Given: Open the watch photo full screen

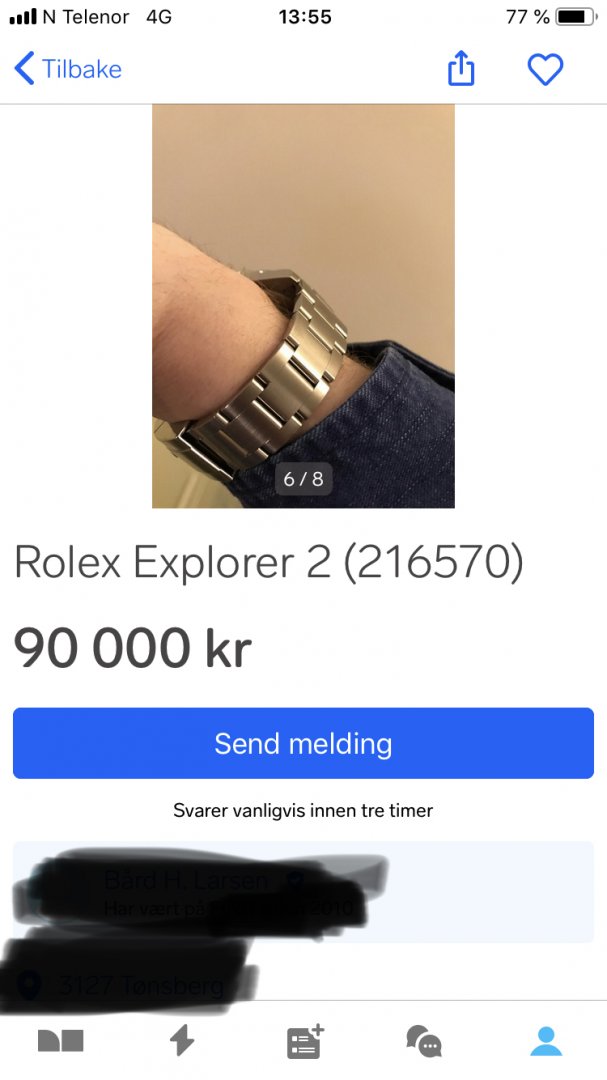Looking at the screenshot, I should [303, 305].
